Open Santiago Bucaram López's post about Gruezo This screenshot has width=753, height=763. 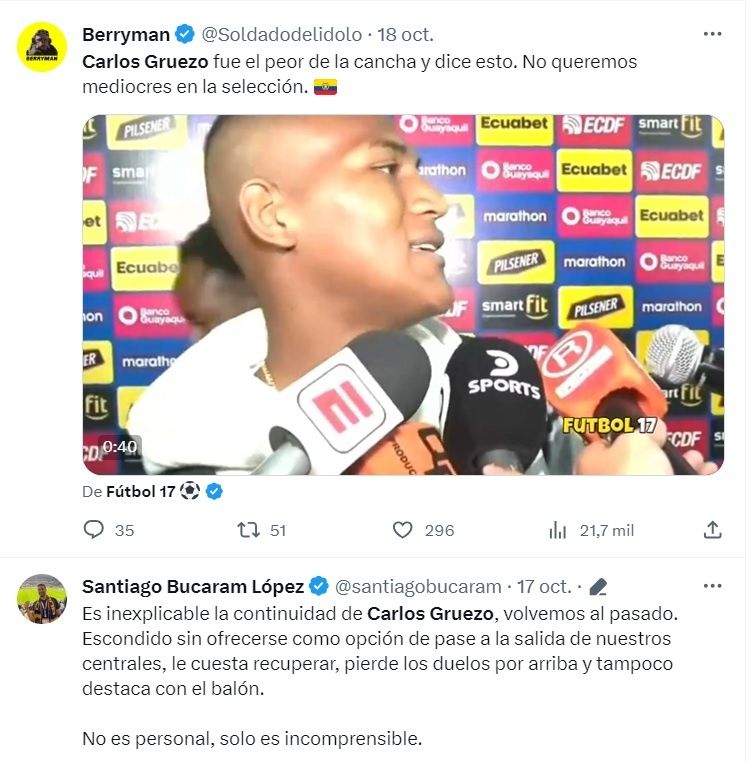tap(378, 662)
